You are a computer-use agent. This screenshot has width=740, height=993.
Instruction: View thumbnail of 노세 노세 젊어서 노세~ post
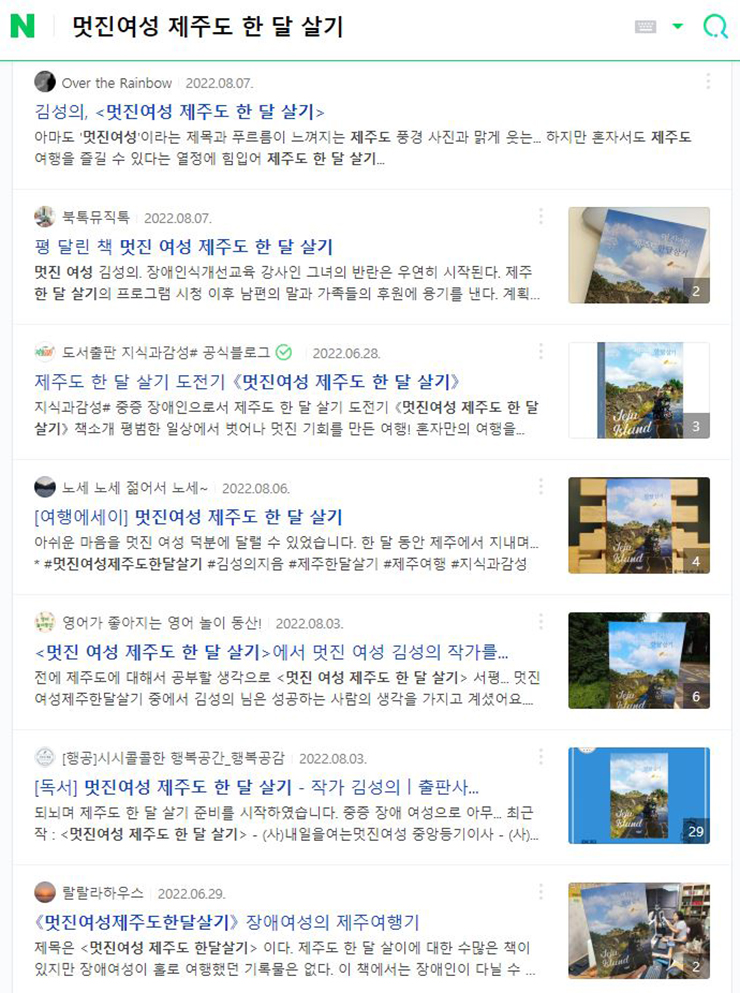tap(638, 525)
